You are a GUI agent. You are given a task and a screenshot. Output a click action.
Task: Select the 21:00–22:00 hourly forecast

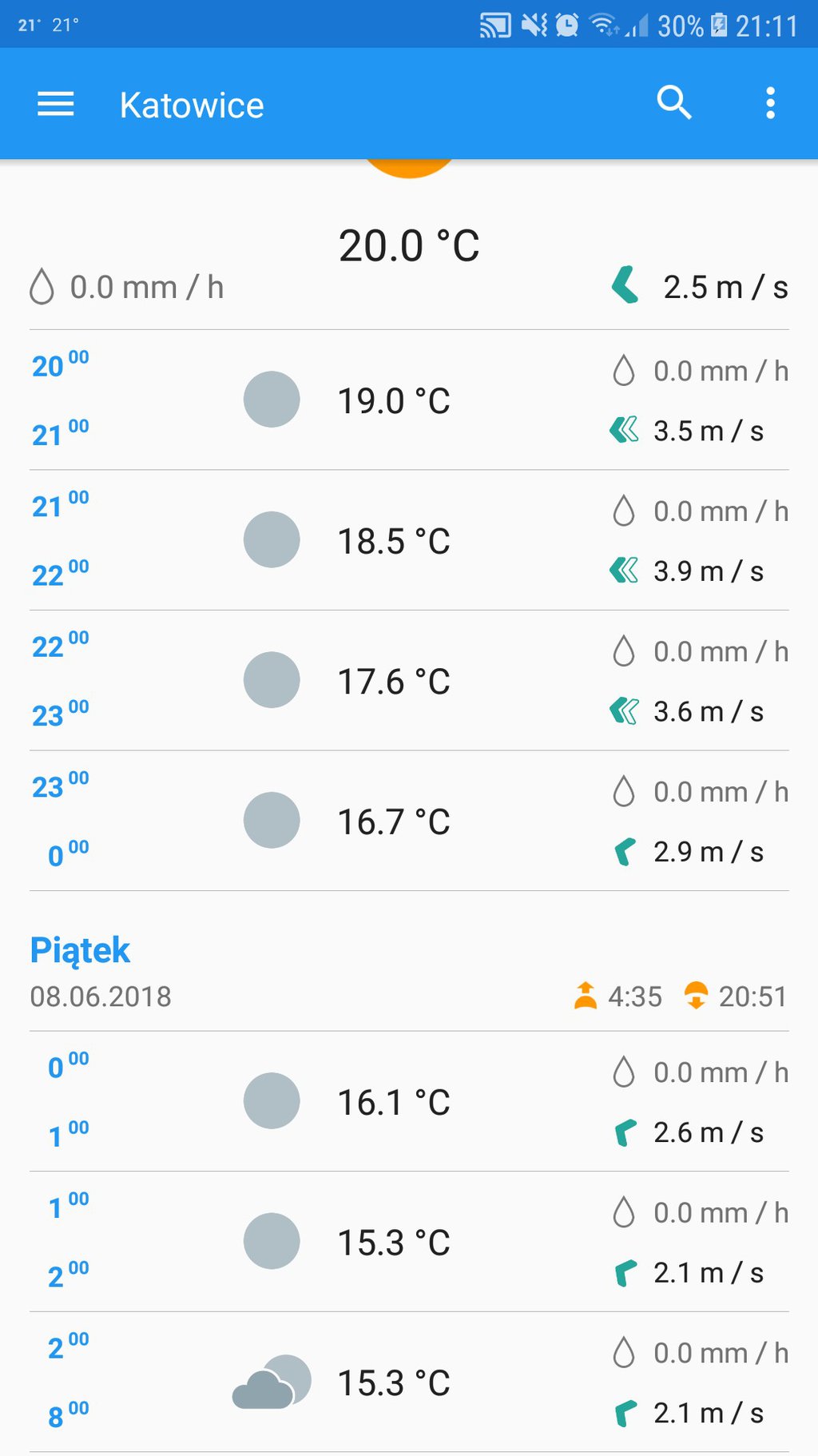(x=409, y=541)
